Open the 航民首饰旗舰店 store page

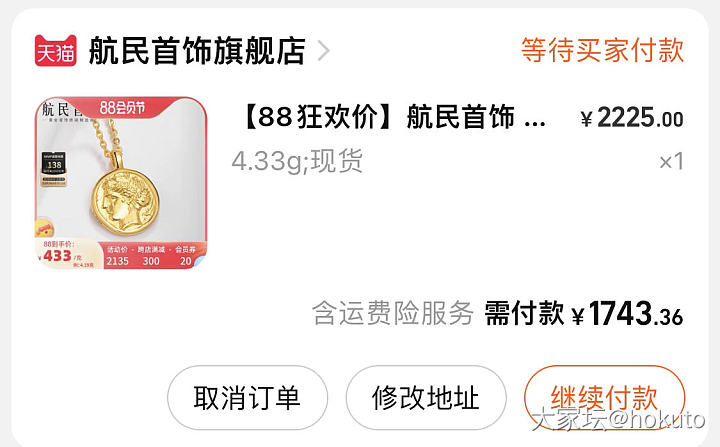tap(197, 51)
